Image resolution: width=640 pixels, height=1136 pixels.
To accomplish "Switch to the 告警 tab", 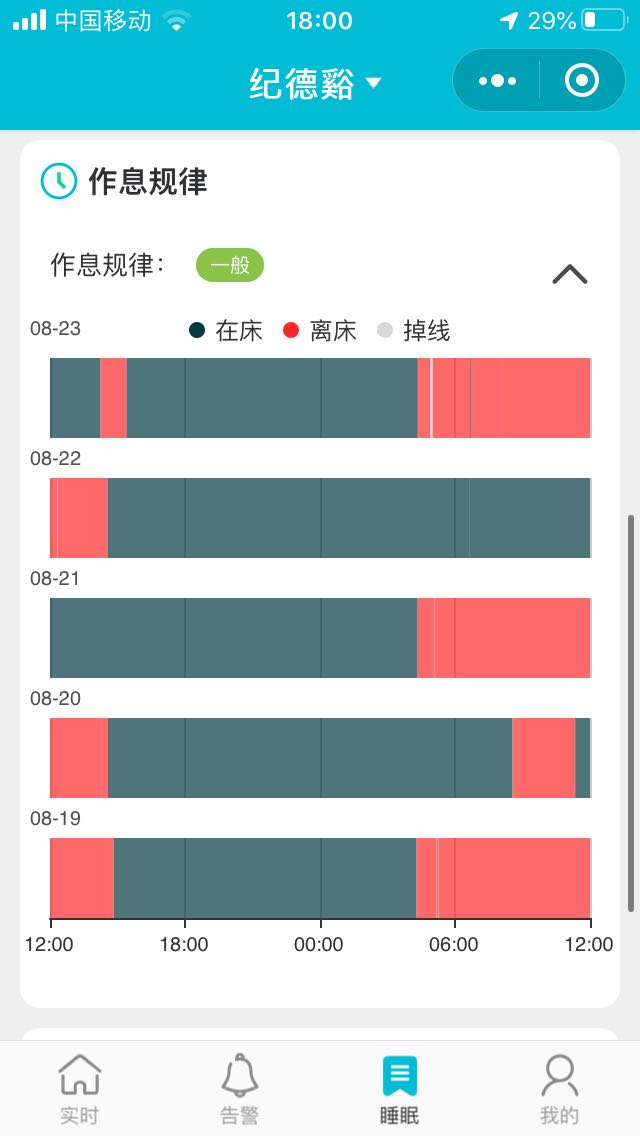I will [x=240, y=1089].
